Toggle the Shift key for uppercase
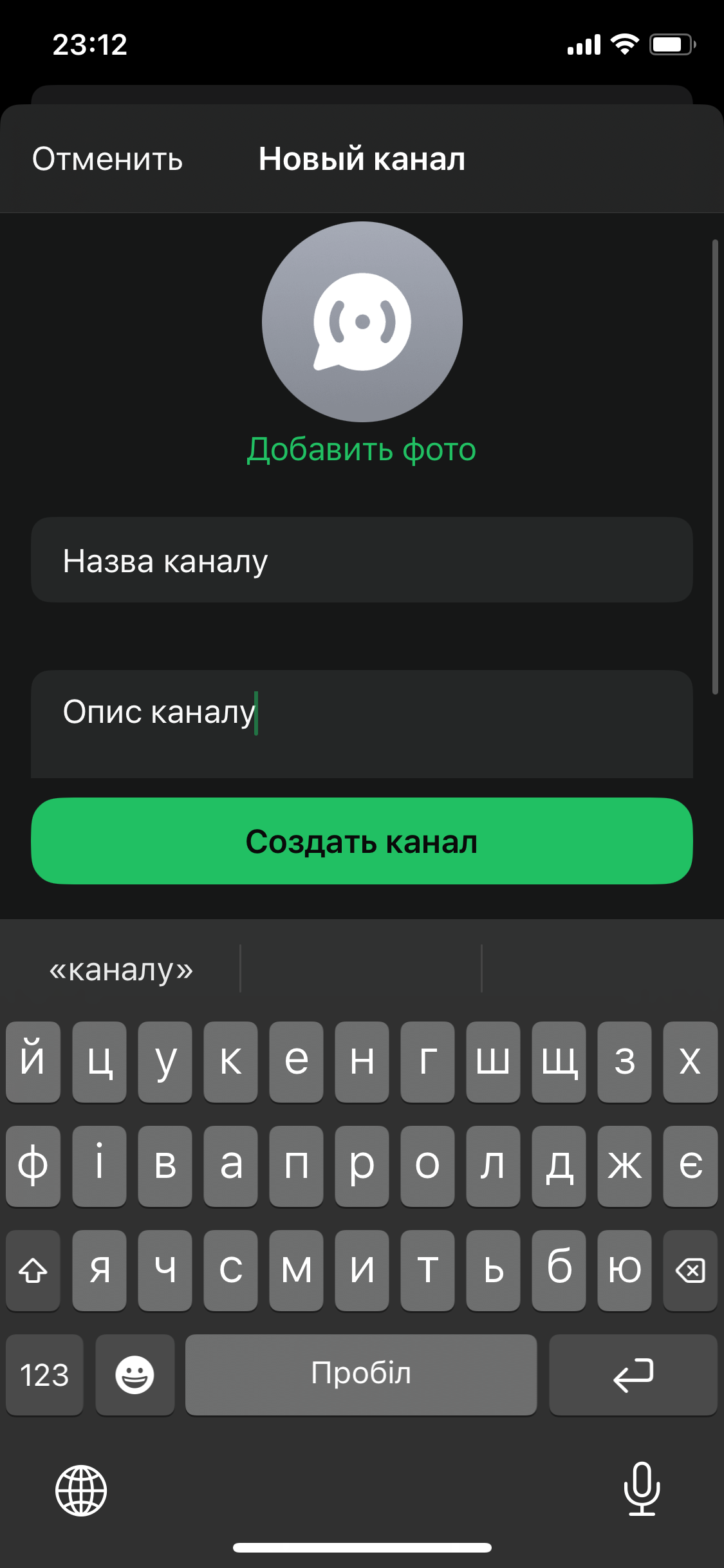 33,1269
